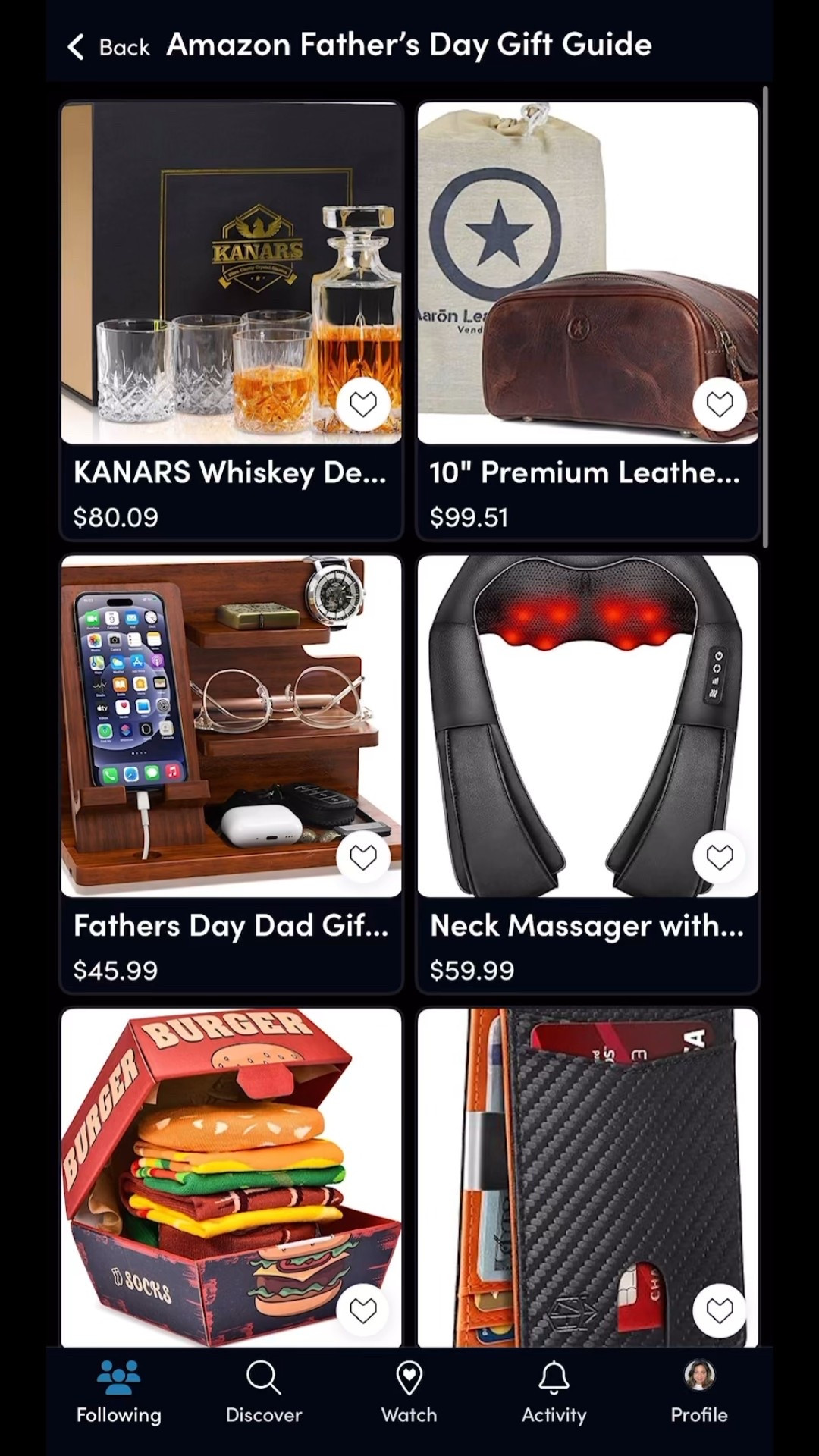
Task: Favorite the KANARS whiskey decanter via heart icon
Action: click(363, 403)
